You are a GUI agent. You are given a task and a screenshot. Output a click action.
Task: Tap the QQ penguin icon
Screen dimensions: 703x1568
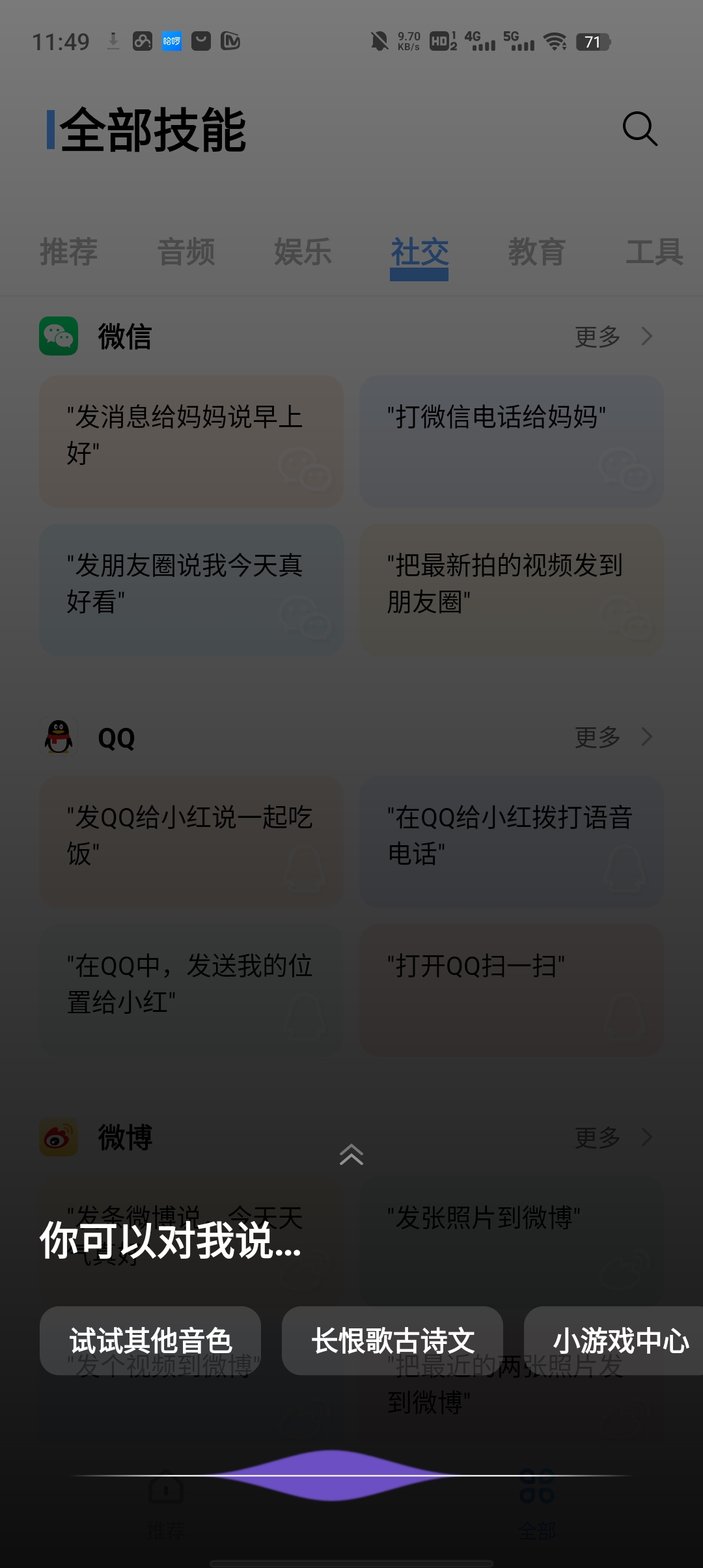click(x=57, y=737)
